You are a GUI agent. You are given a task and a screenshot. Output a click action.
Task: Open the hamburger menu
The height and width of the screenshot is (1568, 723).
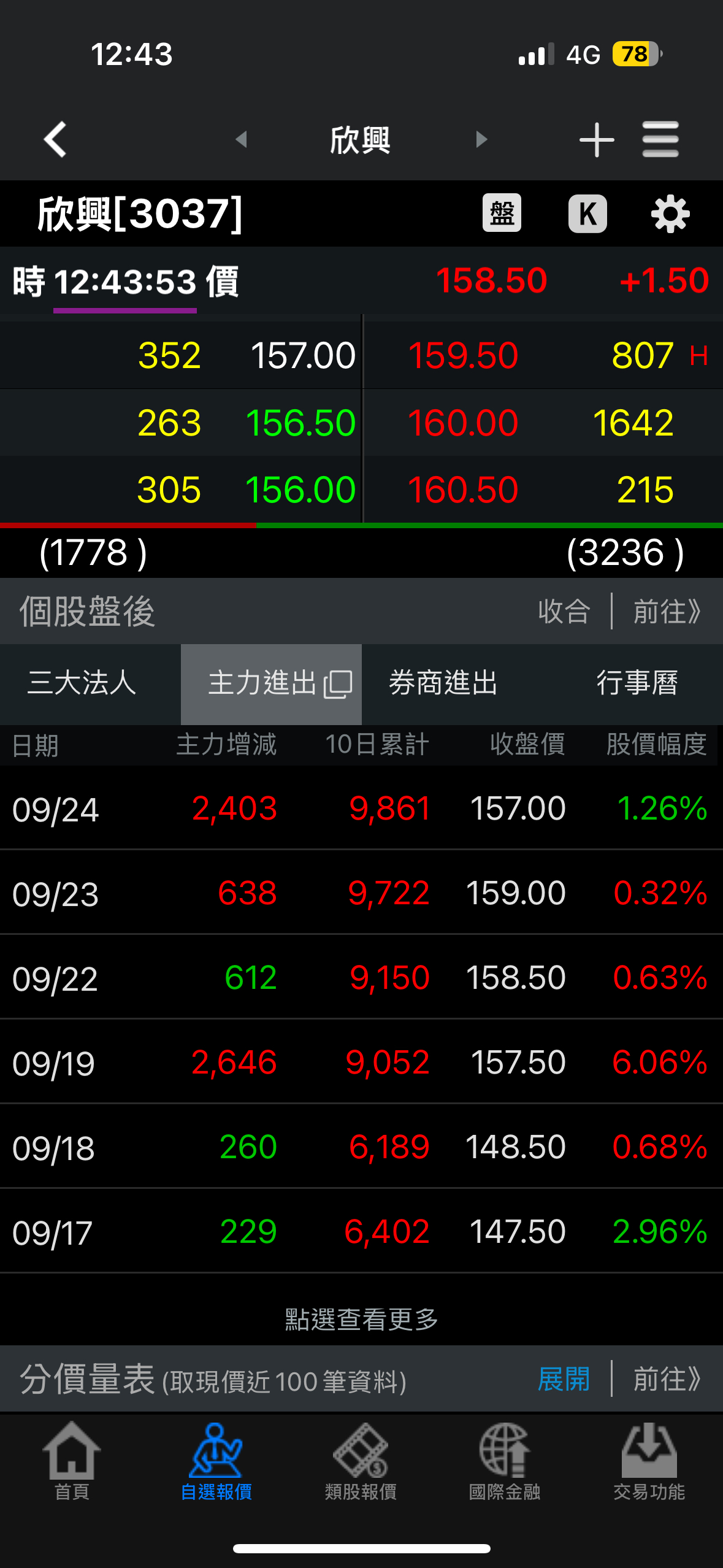click(x=660, y=140)
